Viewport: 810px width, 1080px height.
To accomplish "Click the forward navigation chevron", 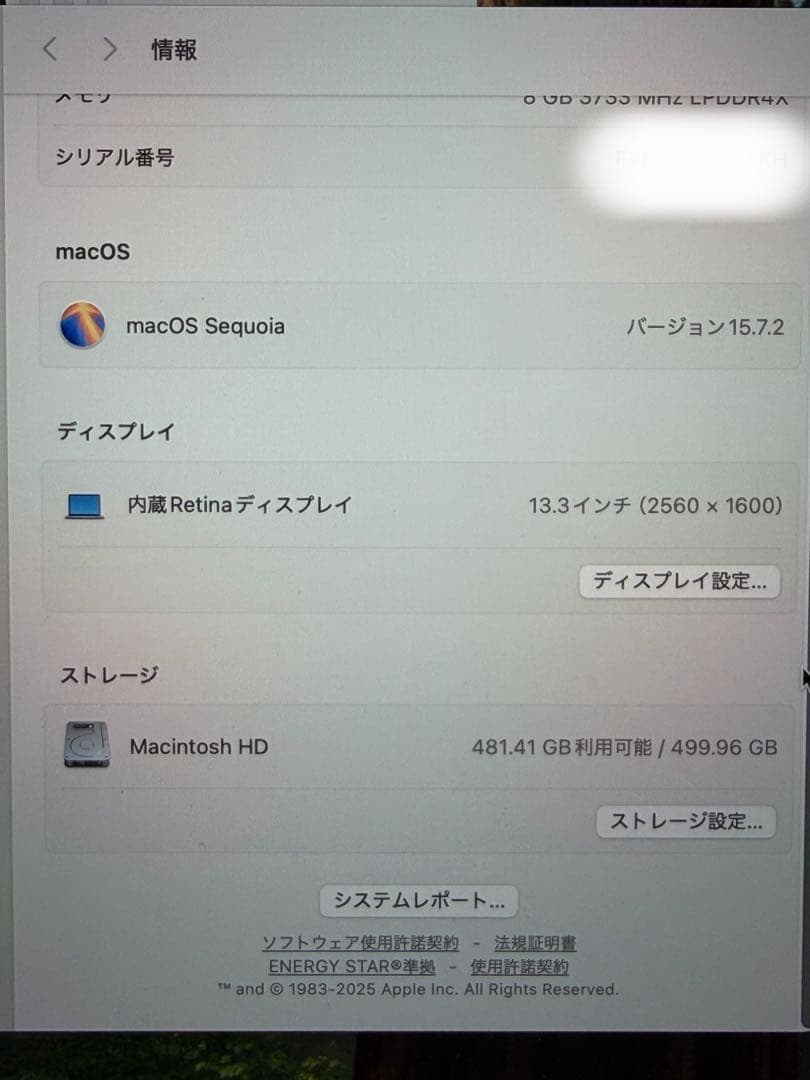I will point(110,48).
